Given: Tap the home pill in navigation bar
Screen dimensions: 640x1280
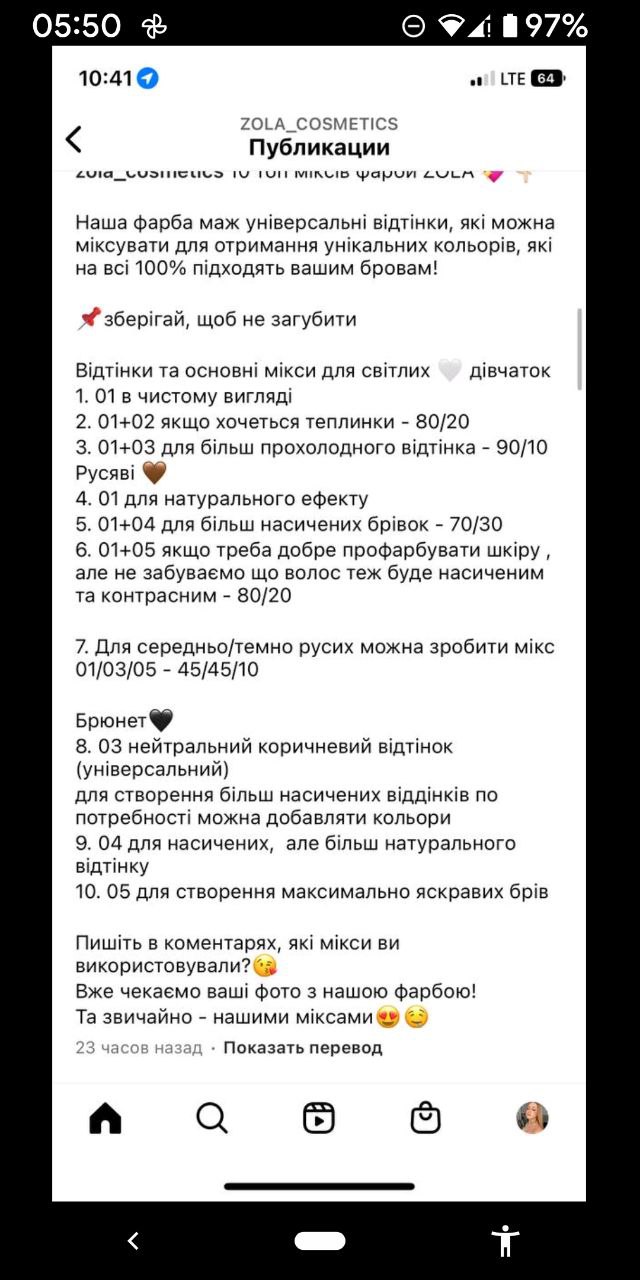Looking at the screenshot, I should click(x=320, y=1241).
